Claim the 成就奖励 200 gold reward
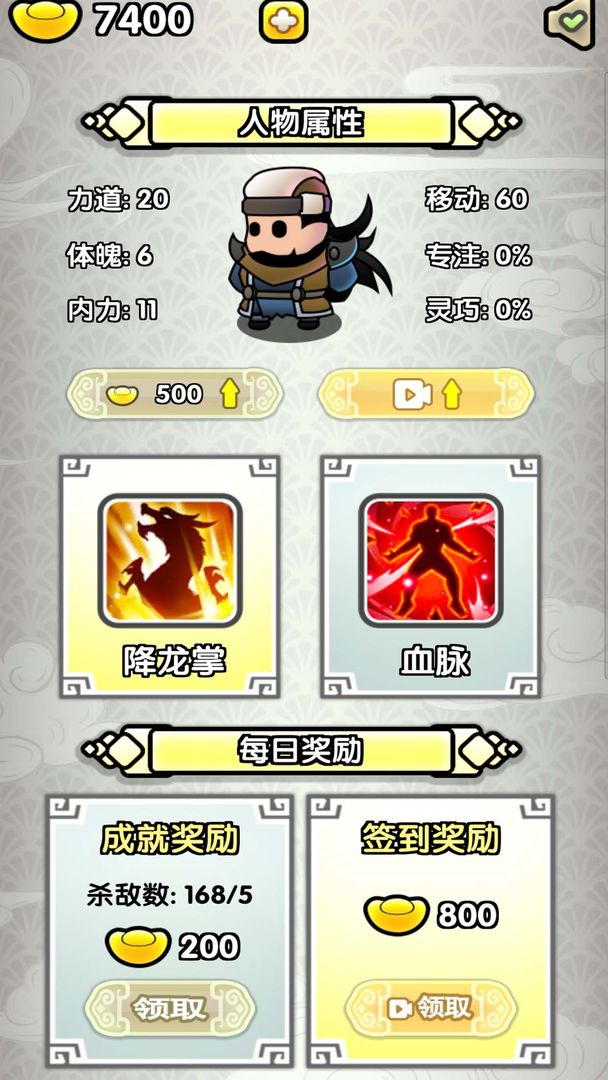This screenshot has width=608, height=1080. [170, 1010]
